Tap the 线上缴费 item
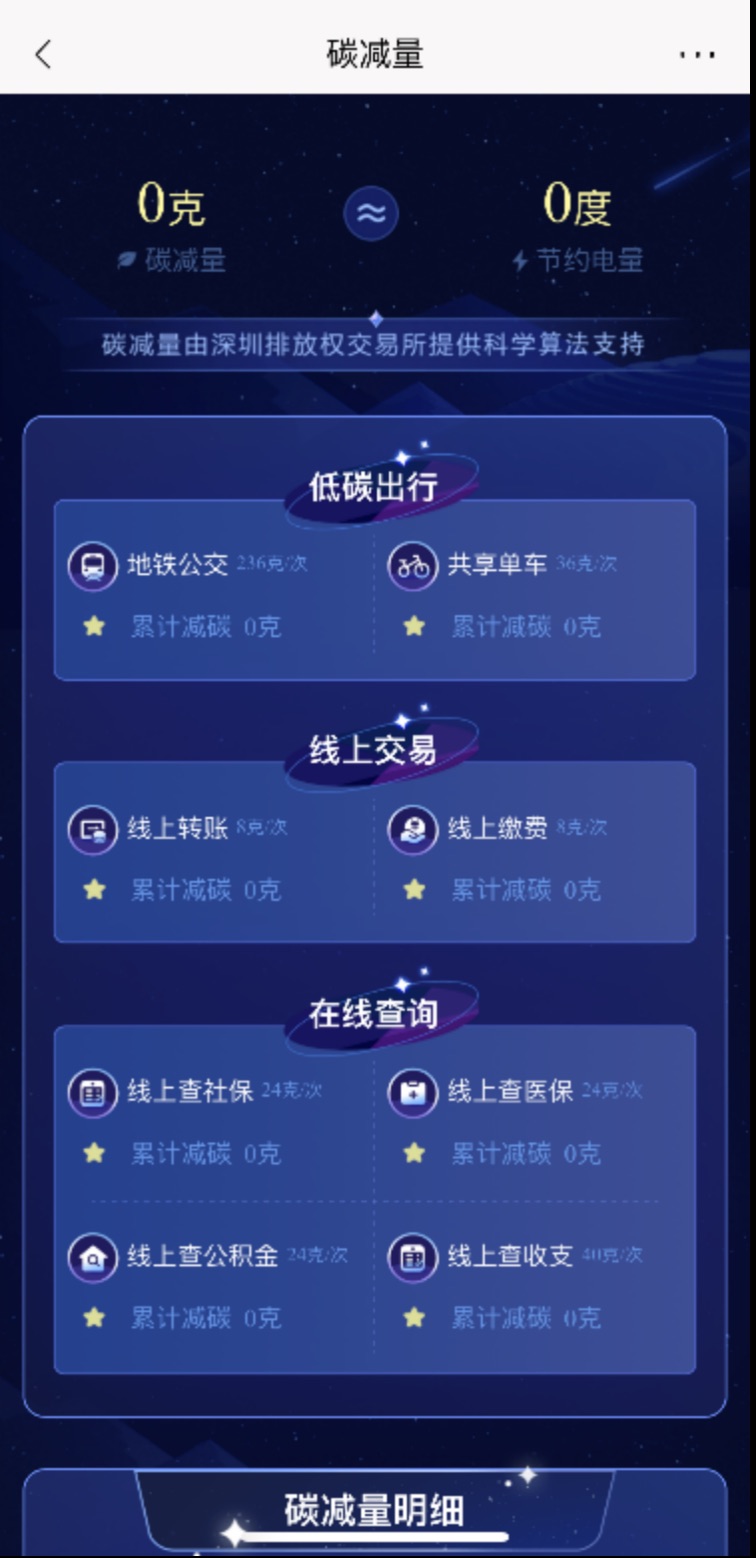This screenshot has width=756, height=1558. [x=497, y=829]
